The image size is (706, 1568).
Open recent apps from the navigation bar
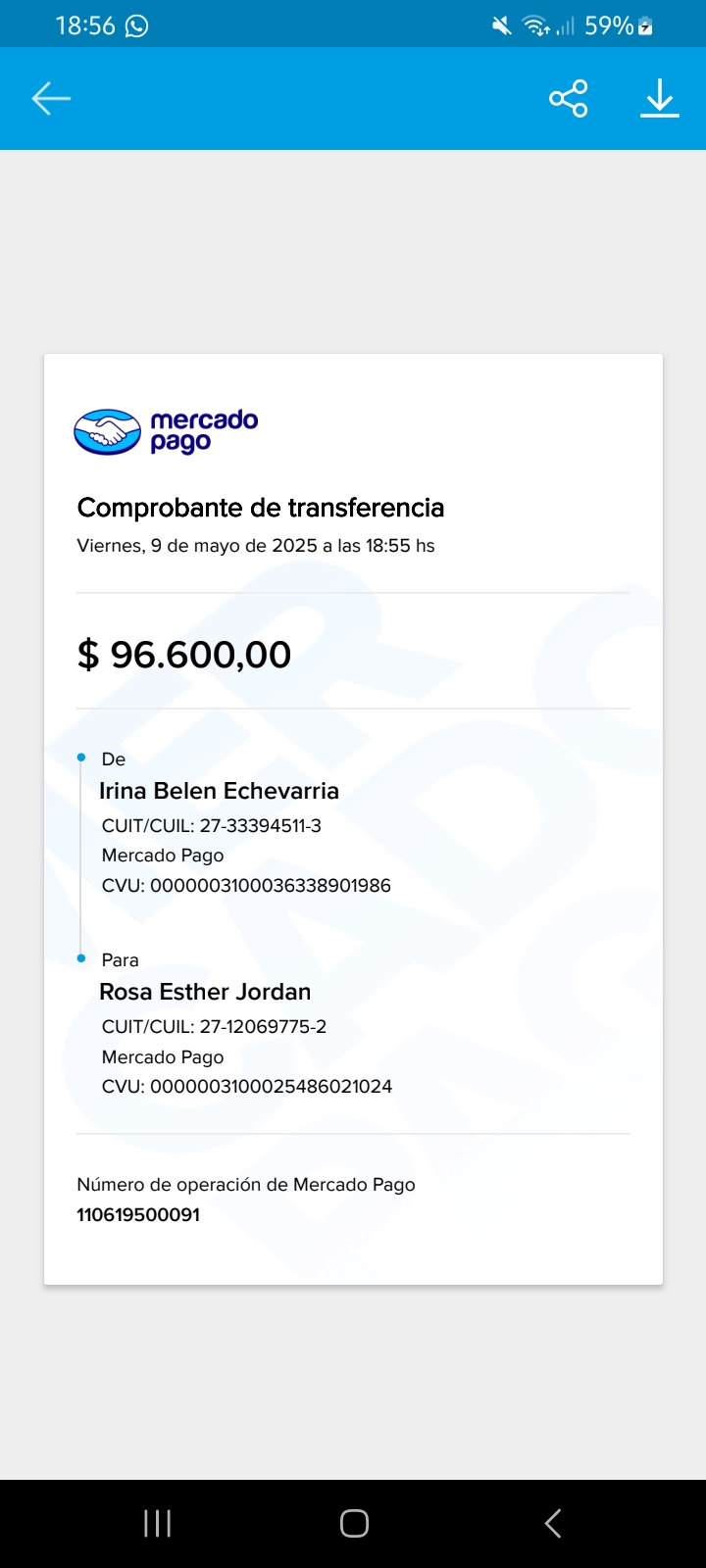point(158,1523)
